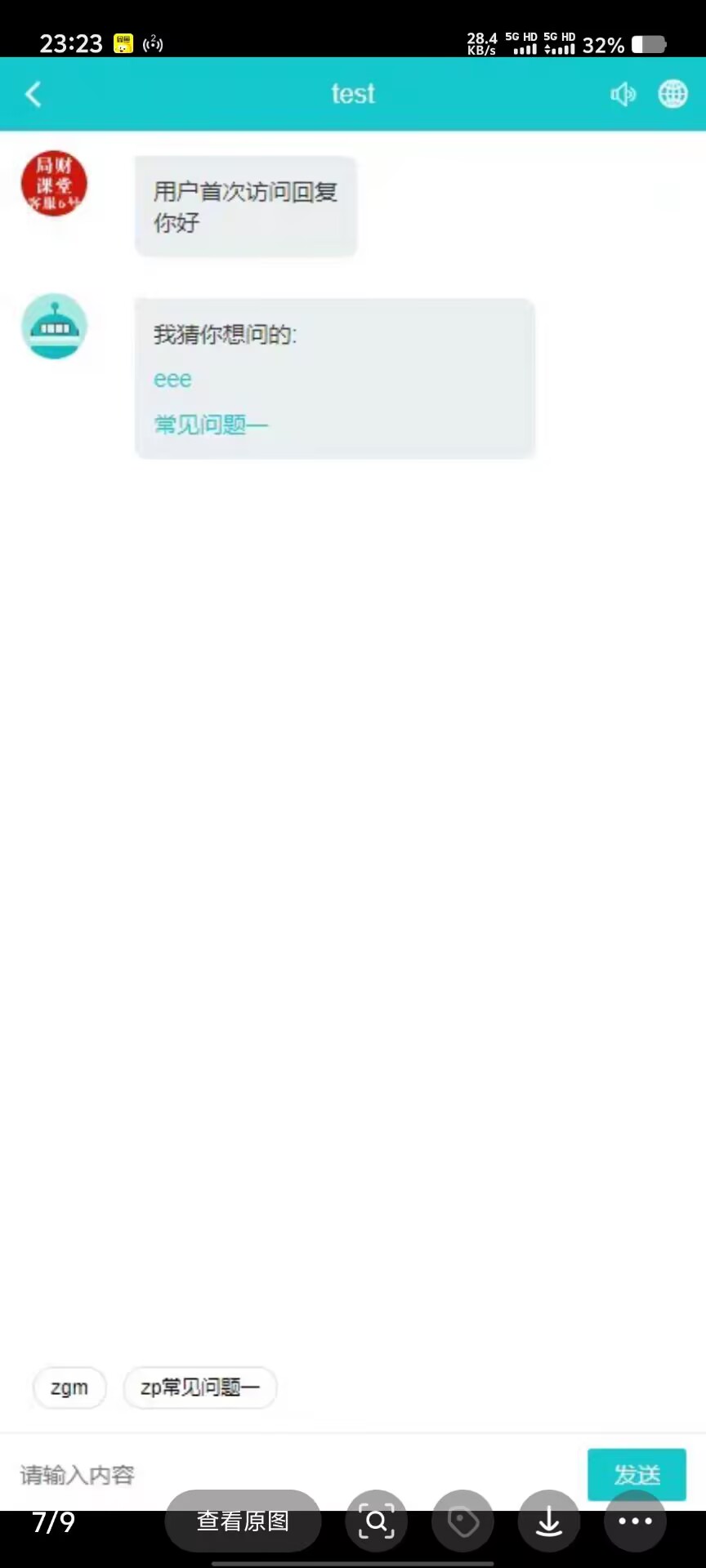
Task: View the original image via 查看原图
Action: coord(243,1521)
